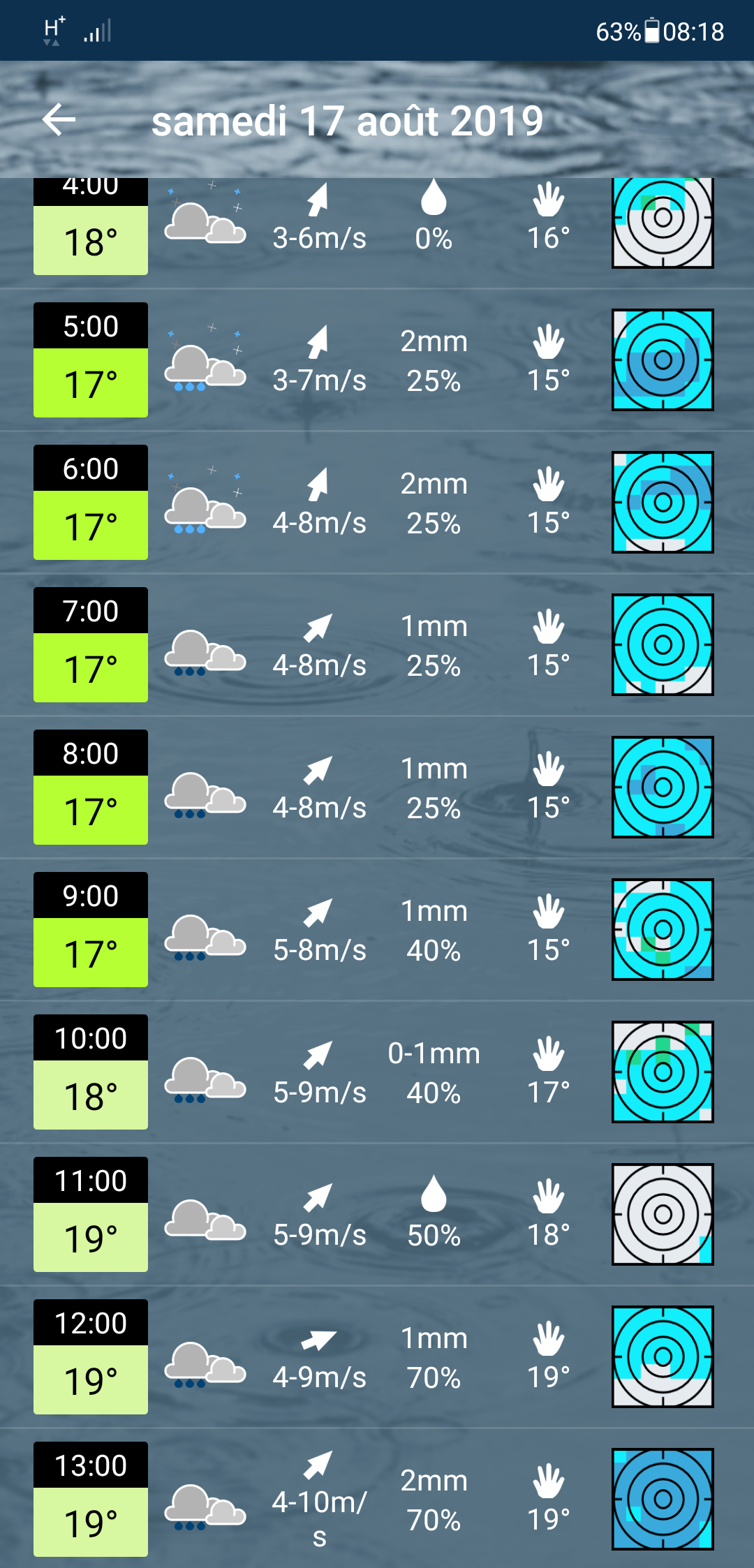
Task: View the radar thumbnail for 11:00
Action: [663, 1215]
